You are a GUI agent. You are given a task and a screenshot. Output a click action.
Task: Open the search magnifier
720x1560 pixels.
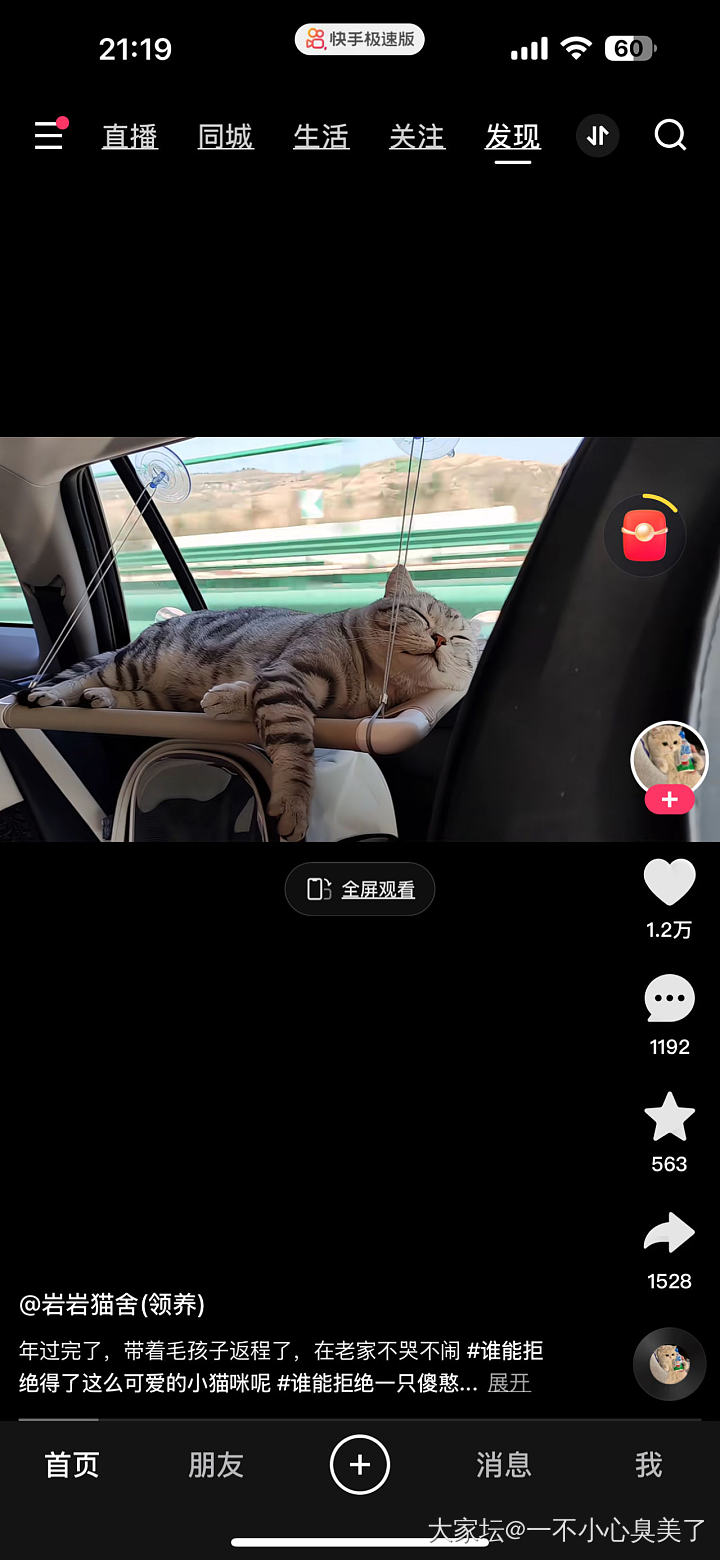point(670,135)
